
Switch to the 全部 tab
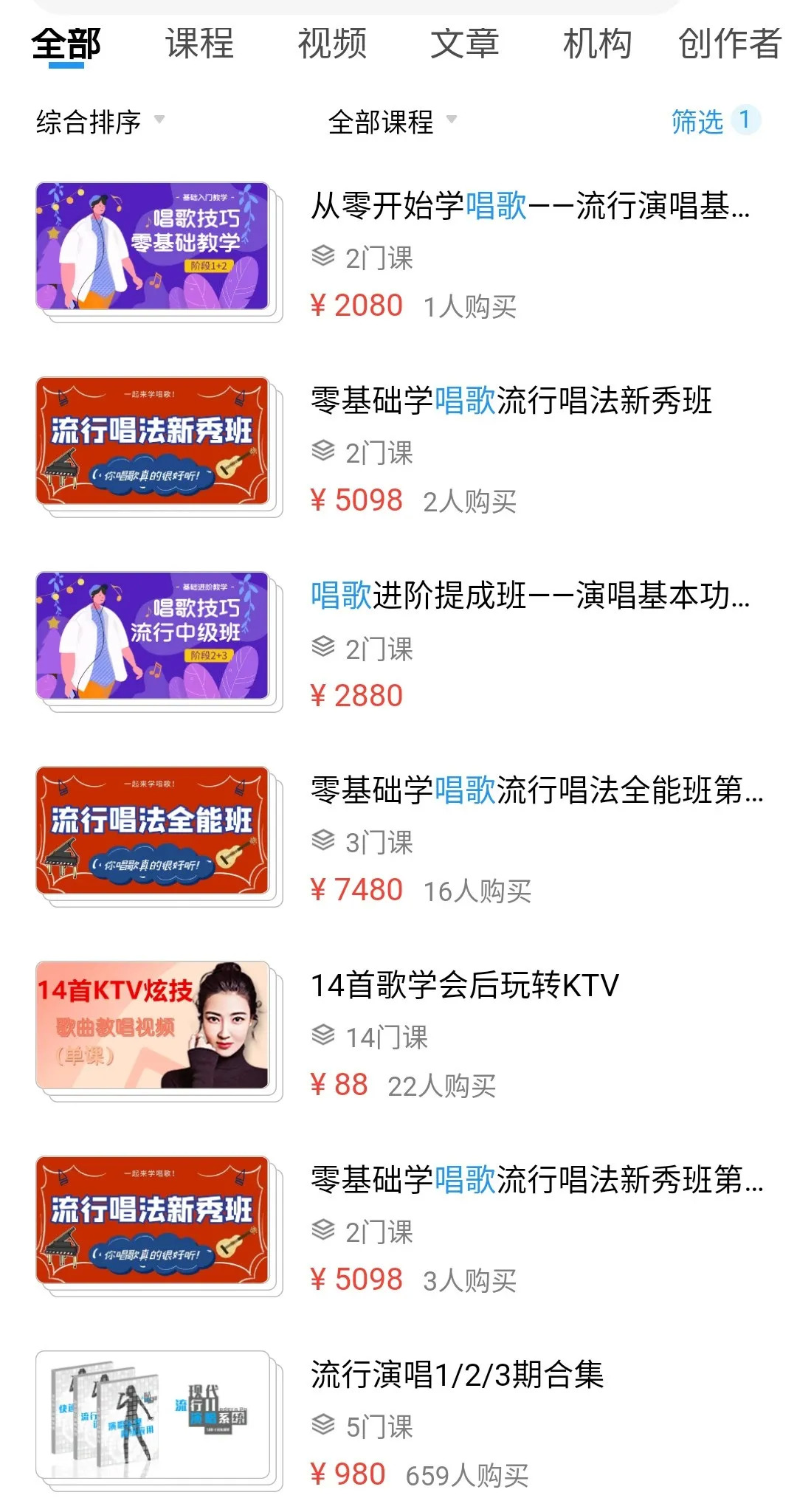point(66,44)
